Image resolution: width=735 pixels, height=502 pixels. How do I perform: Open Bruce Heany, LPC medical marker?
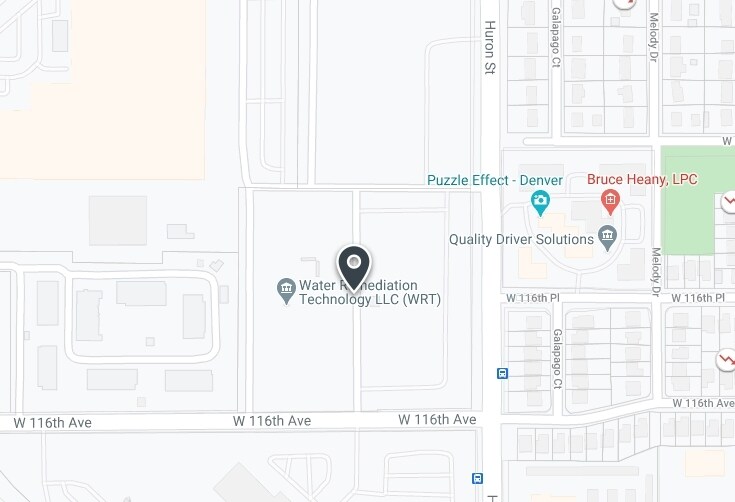(610, 202)
